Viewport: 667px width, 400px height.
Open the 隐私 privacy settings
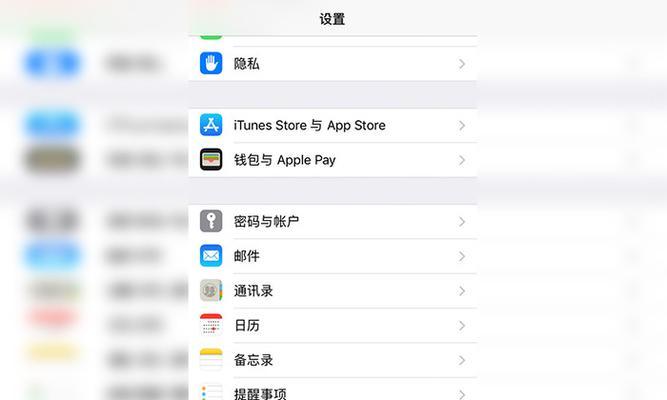pyautogui.click(x=330, y=63)
